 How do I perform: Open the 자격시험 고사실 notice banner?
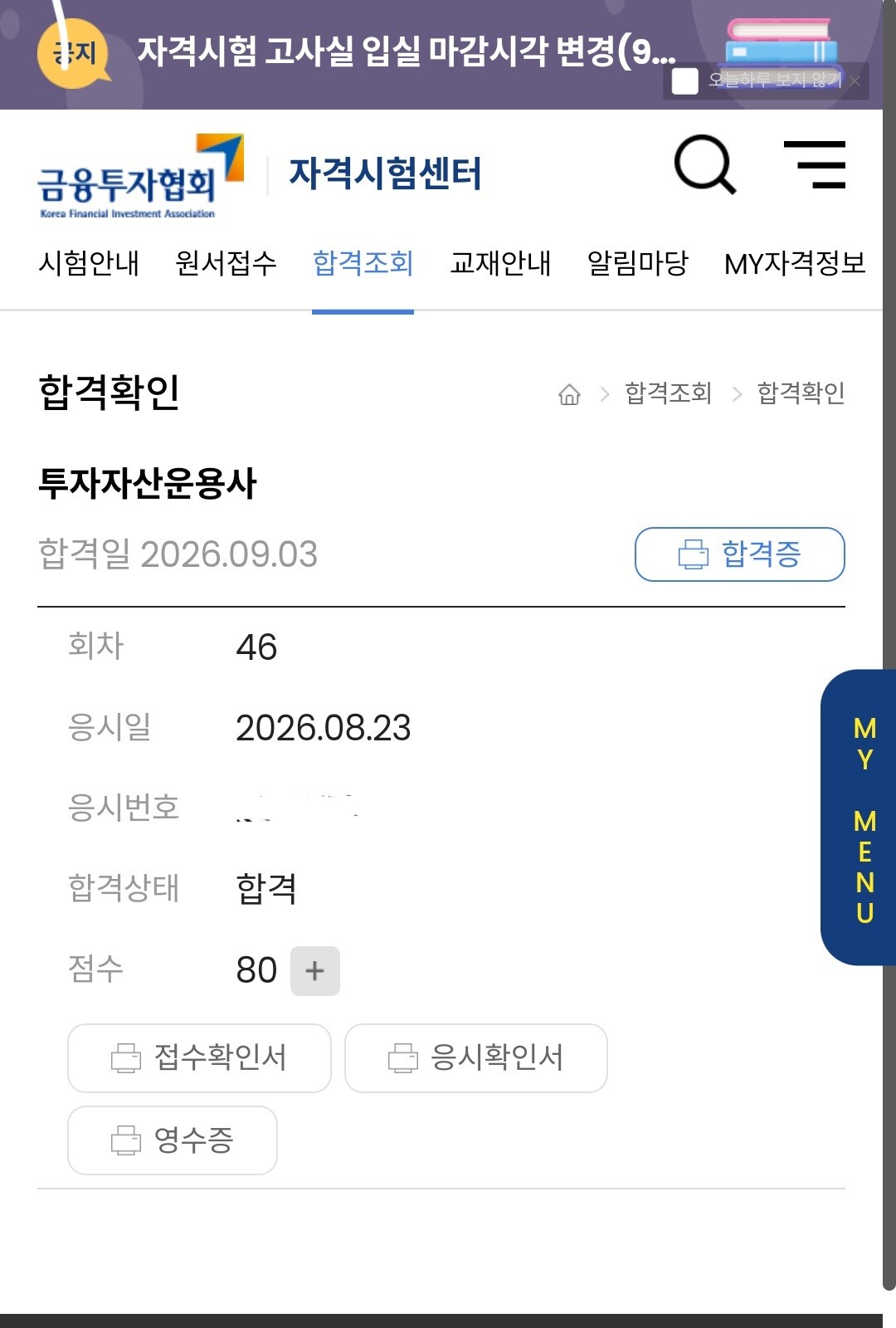point(407,51)
